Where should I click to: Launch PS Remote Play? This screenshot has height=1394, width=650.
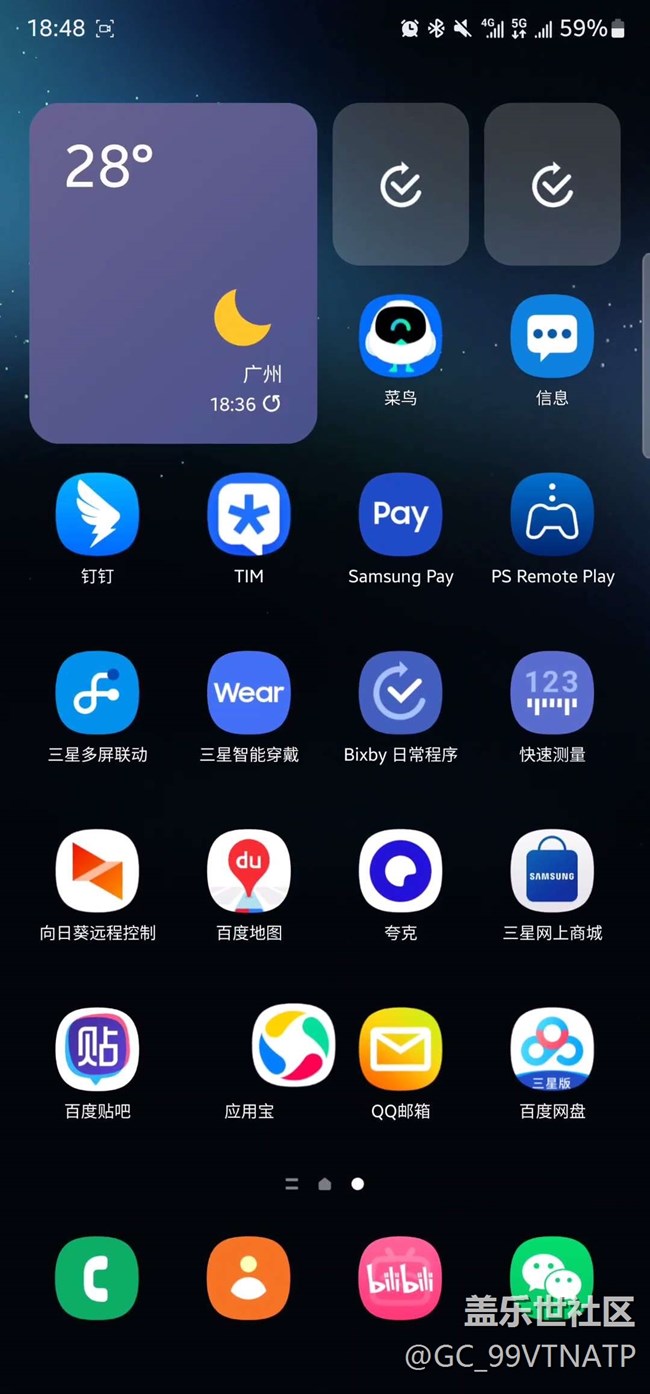(x=552, y=514)
